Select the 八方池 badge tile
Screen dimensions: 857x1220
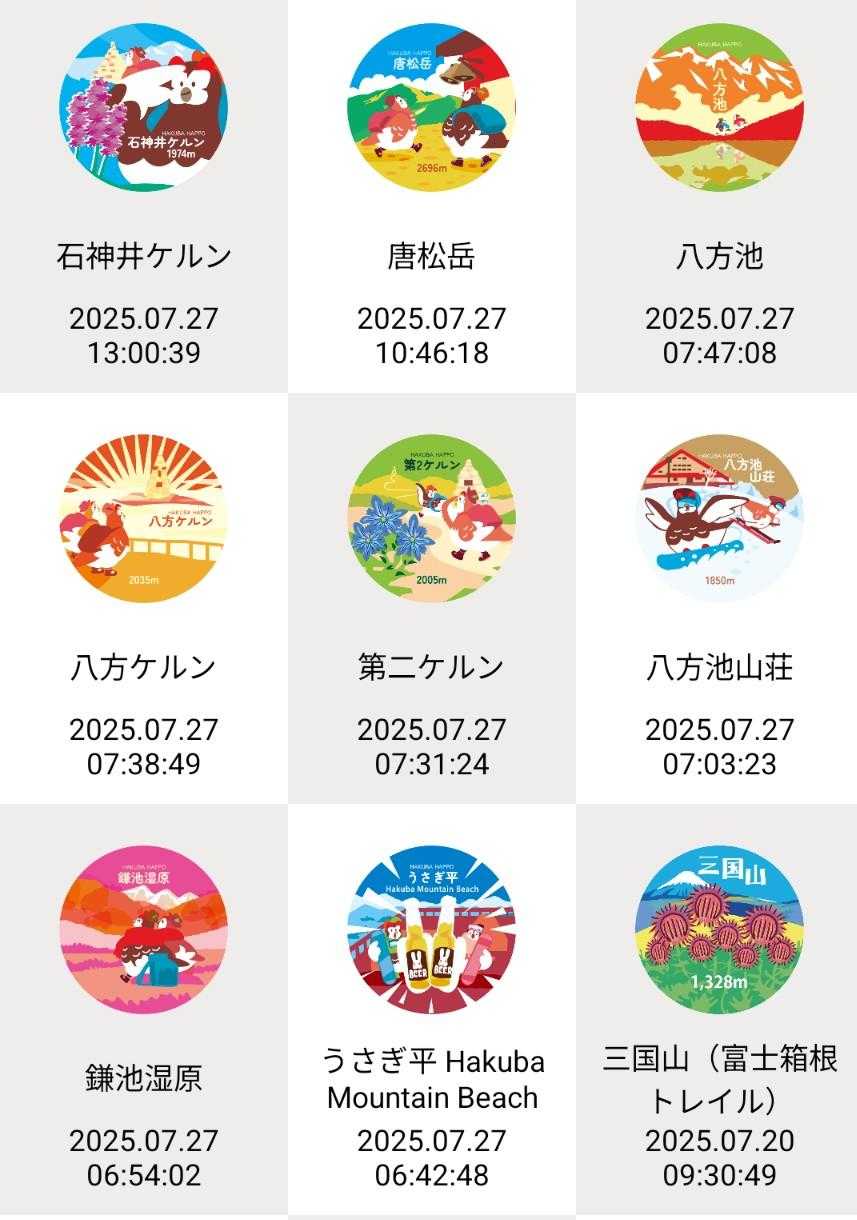coord(719,107)
